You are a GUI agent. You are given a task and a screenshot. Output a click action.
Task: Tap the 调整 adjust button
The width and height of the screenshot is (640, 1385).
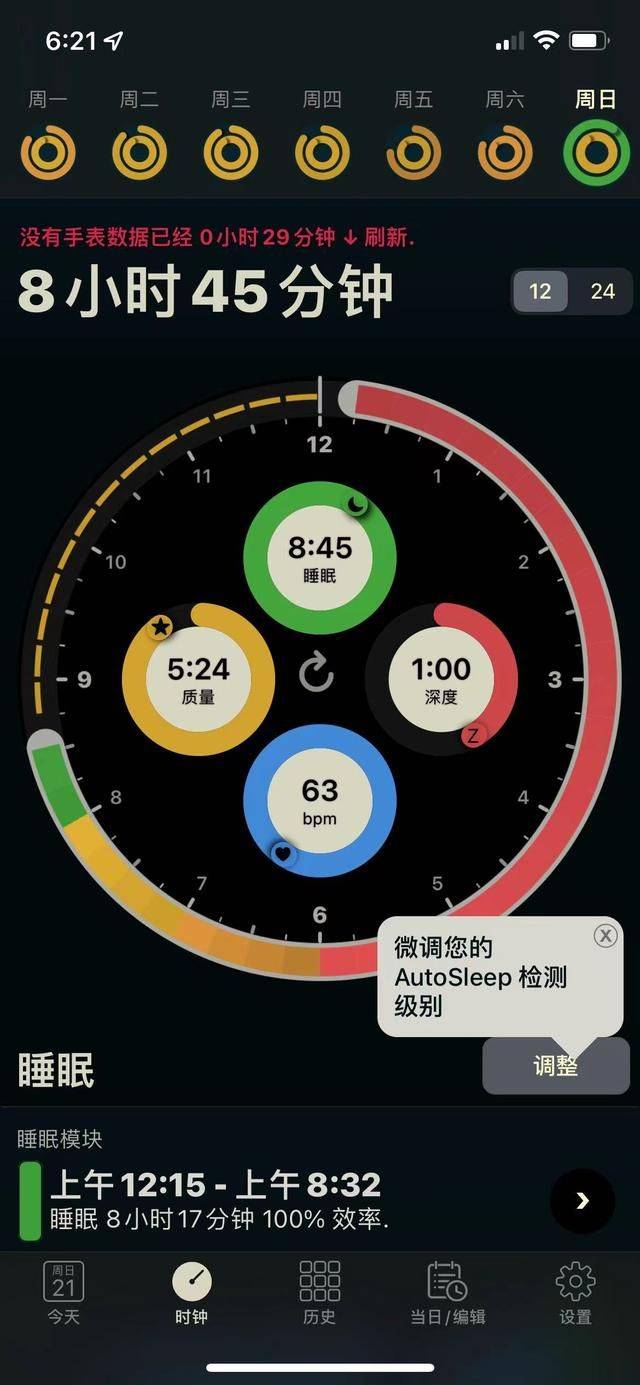coord(555,1066)
